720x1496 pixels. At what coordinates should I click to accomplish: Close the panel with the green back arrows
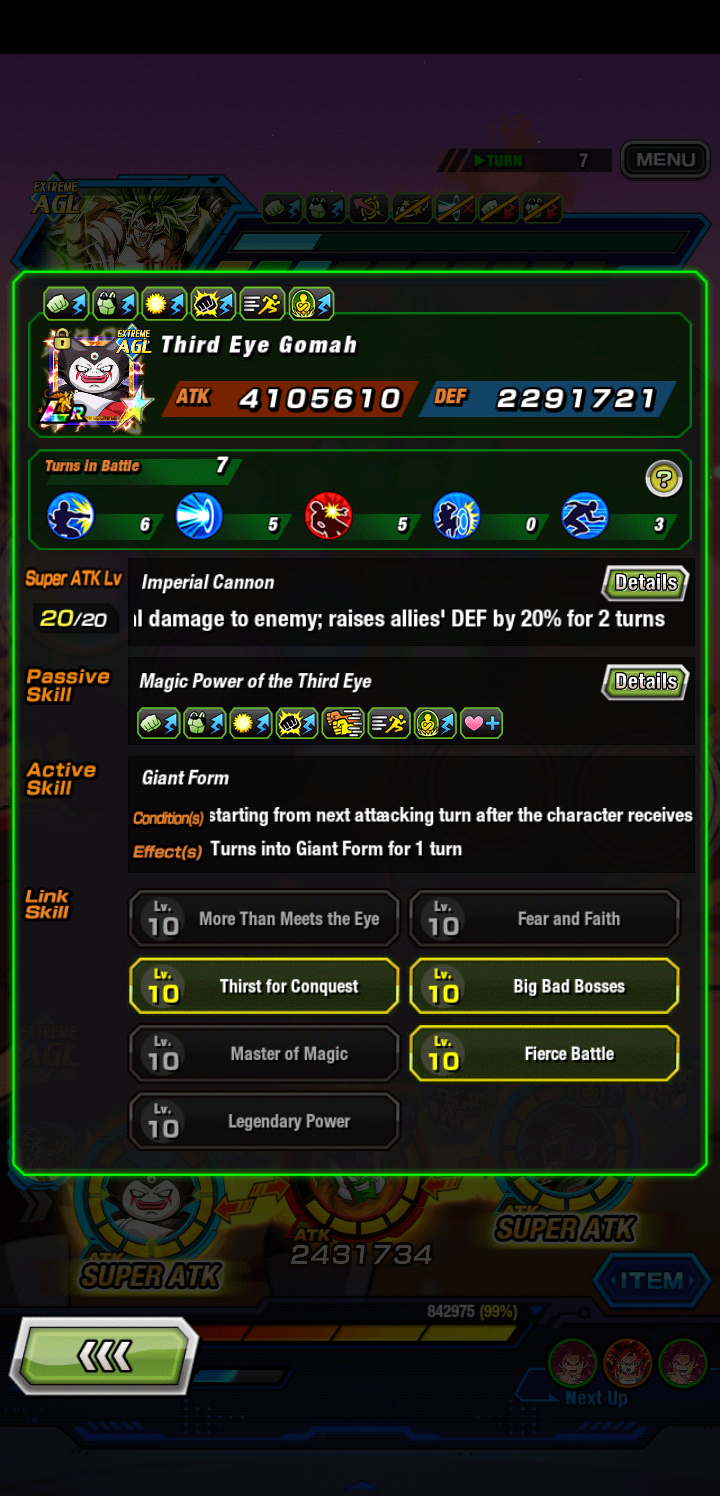(x=104, y=1356)
